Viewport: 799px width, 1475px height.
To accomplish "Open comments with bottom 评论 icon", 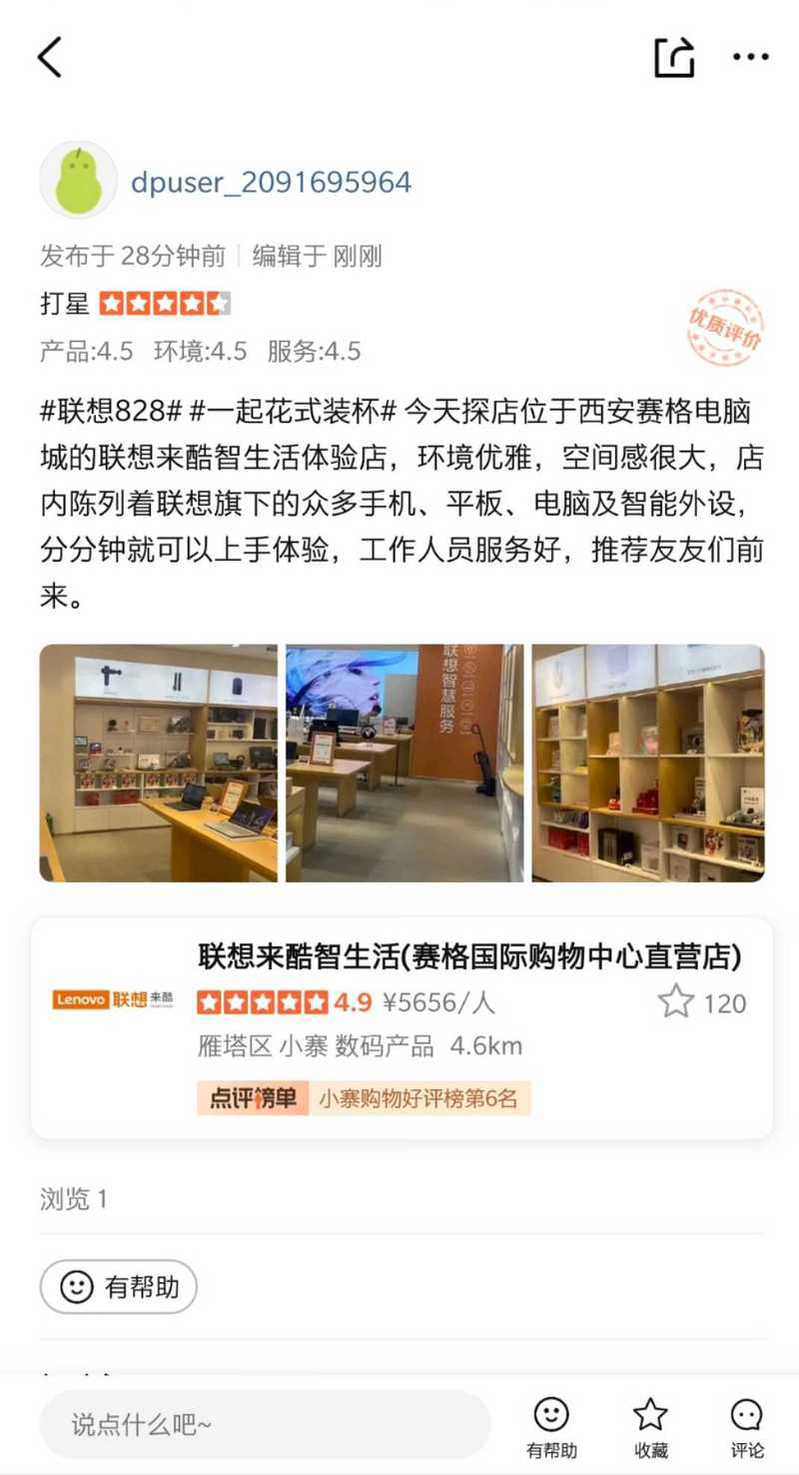I will click(x=747, y=1427).
